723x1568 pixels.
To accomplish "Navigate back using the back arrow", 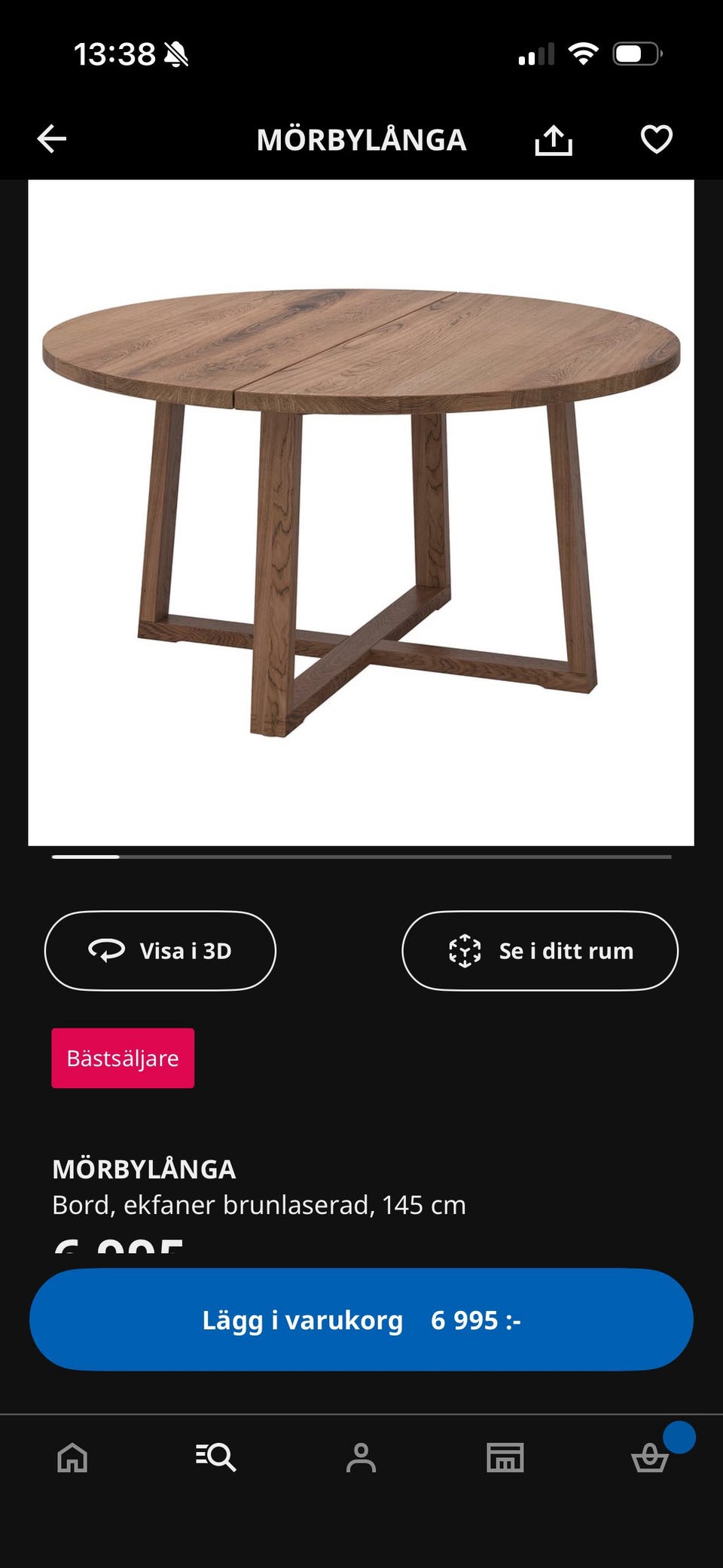I will pyautogui.click(x=50, y=139).
